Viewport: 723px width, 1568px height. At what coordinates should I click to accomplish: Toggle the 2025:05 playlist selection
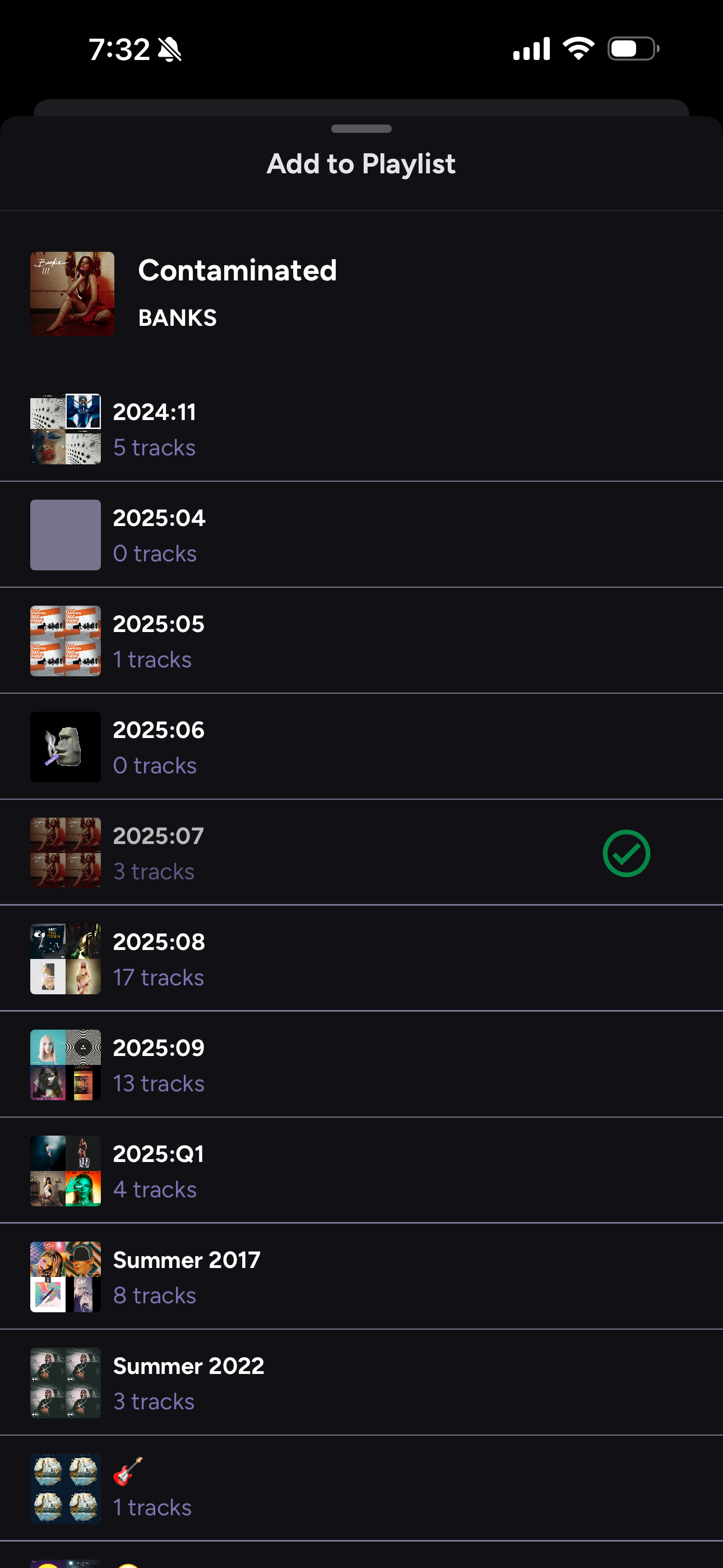pyautogui.click(x=361, y=640)
